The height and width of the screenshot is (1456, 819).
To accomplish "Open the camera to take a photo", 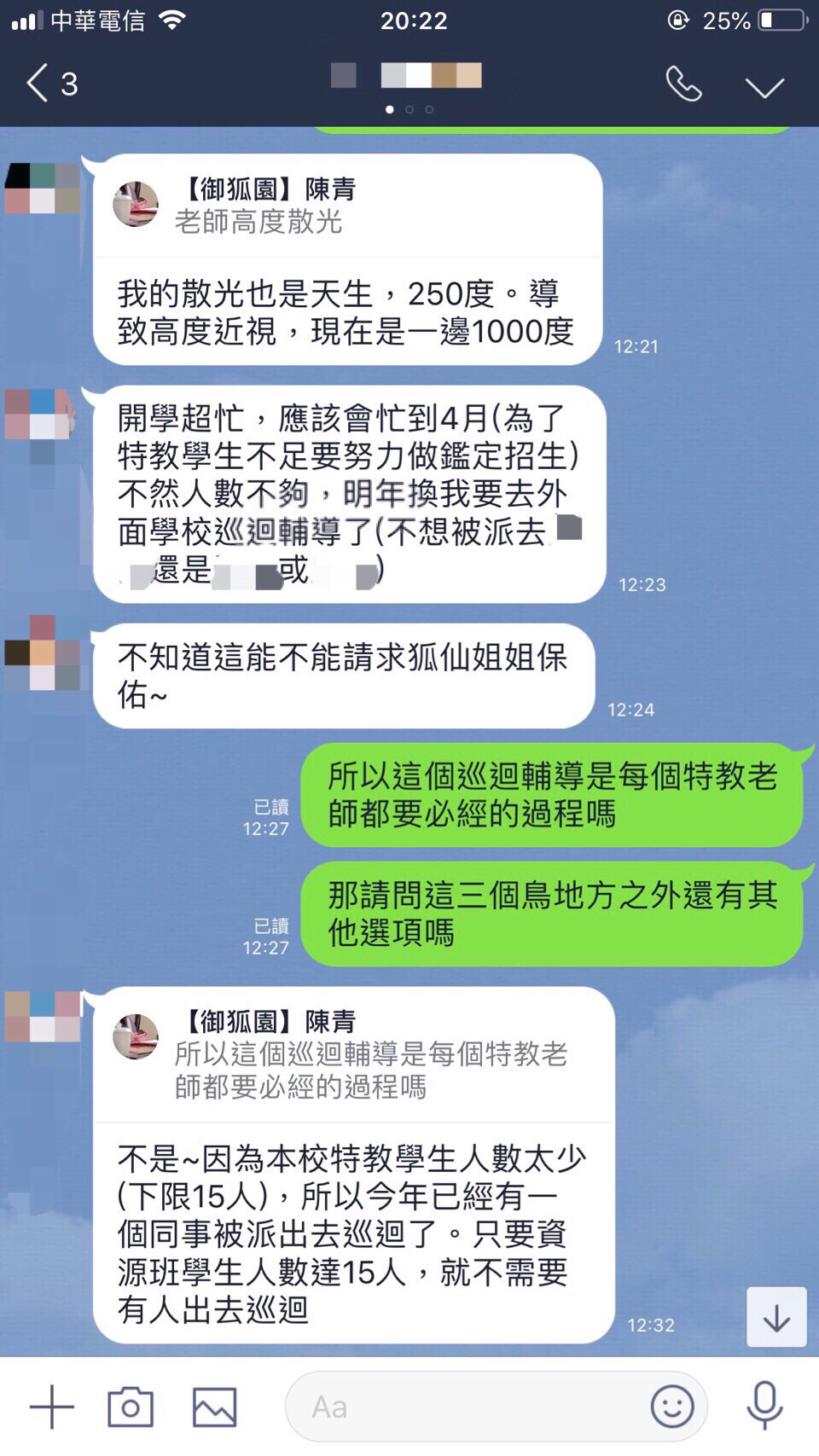I will [130, 1407].
